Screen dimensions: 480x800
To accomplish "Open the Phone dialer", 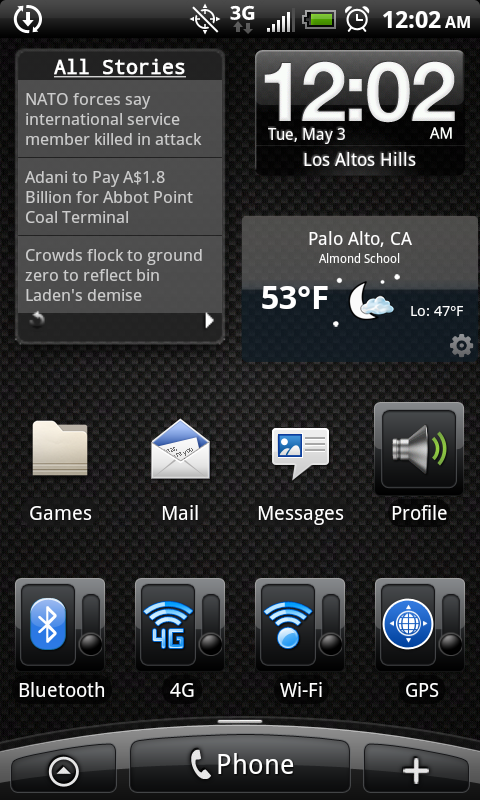I will click(x=240, y=765).
